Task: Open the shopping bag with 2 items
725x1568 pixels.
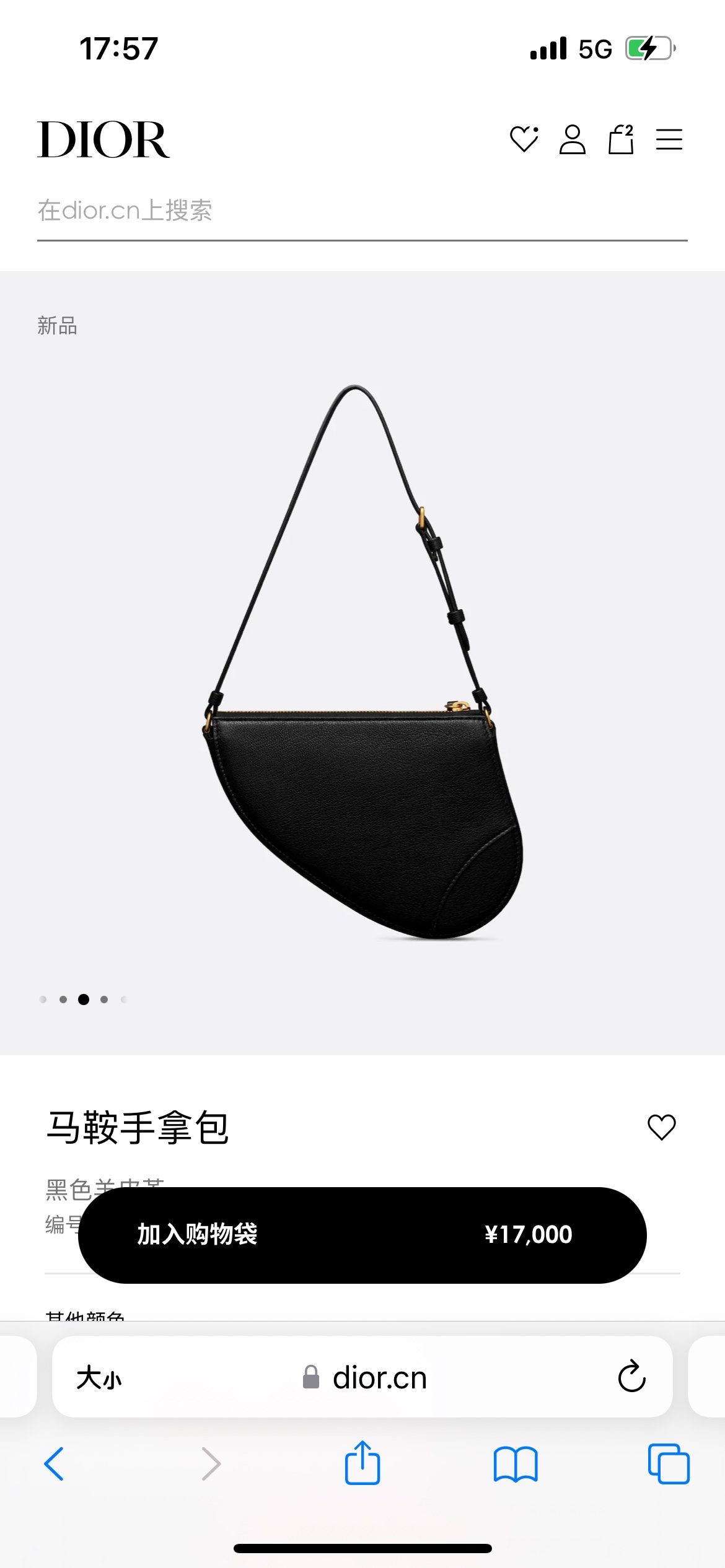Action: (x=620, y=139)
